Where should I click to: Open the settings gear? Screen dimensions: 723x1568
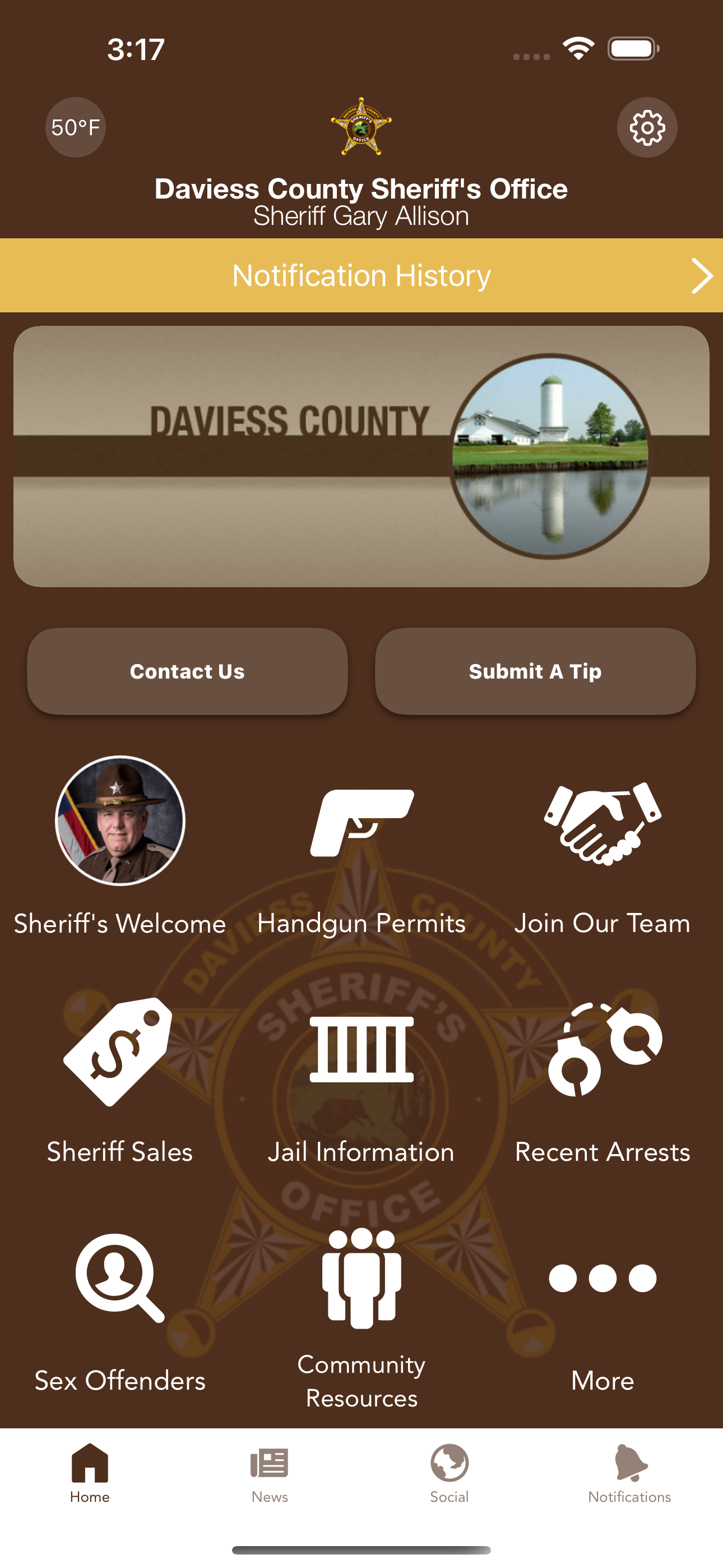point(647,128)
